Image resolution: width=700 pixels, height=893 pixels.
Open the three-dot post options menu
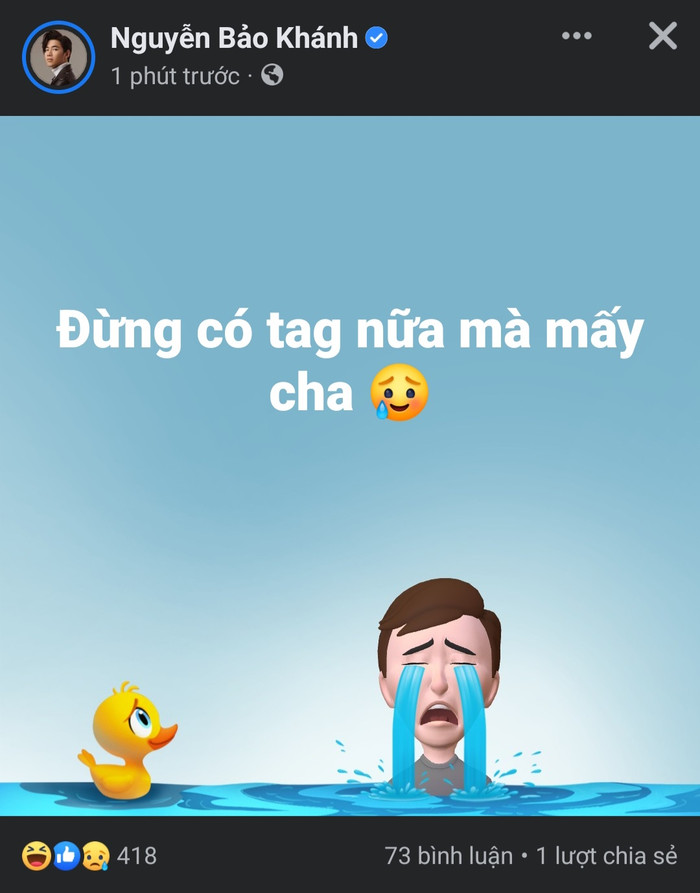coord(577,36)
